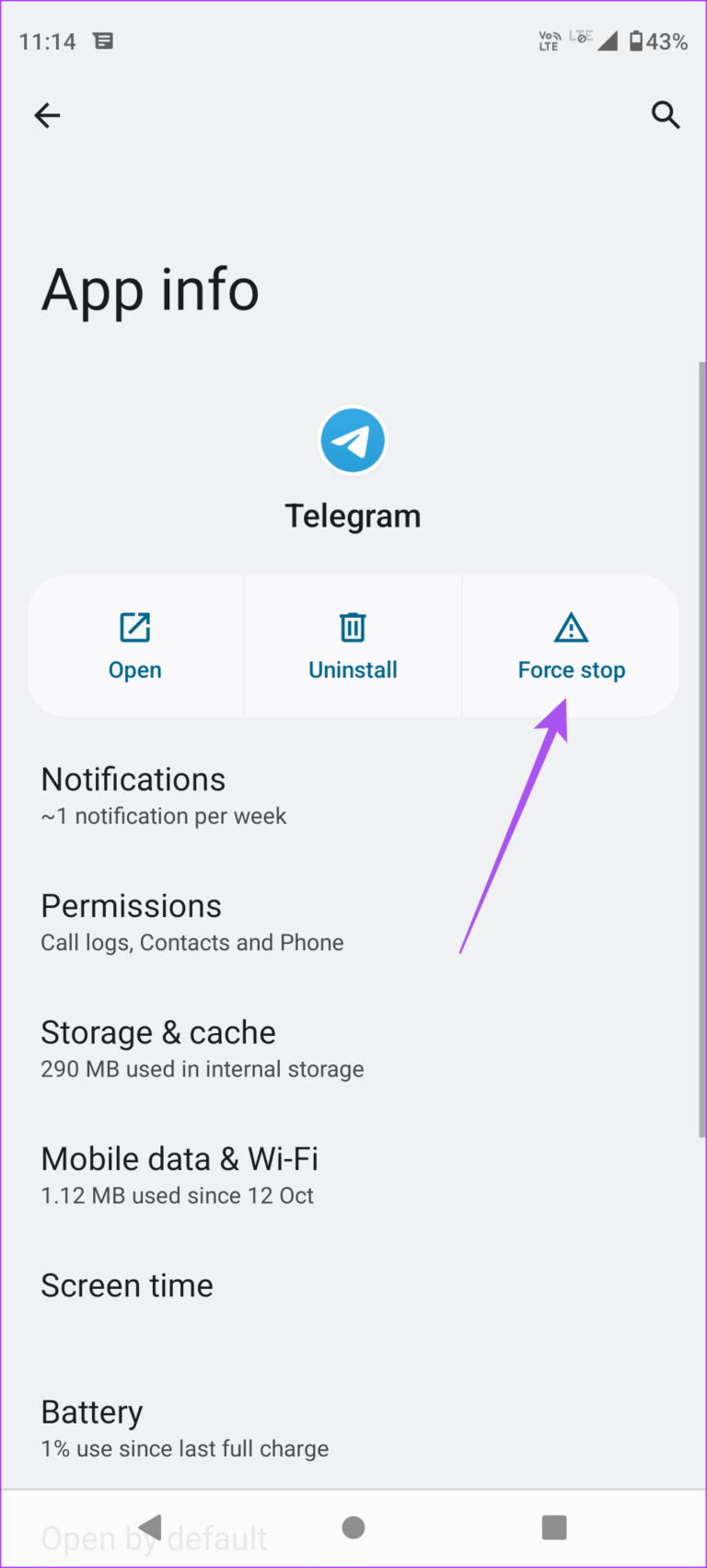Tap the back arrow at top left

(x=47, y=115)
